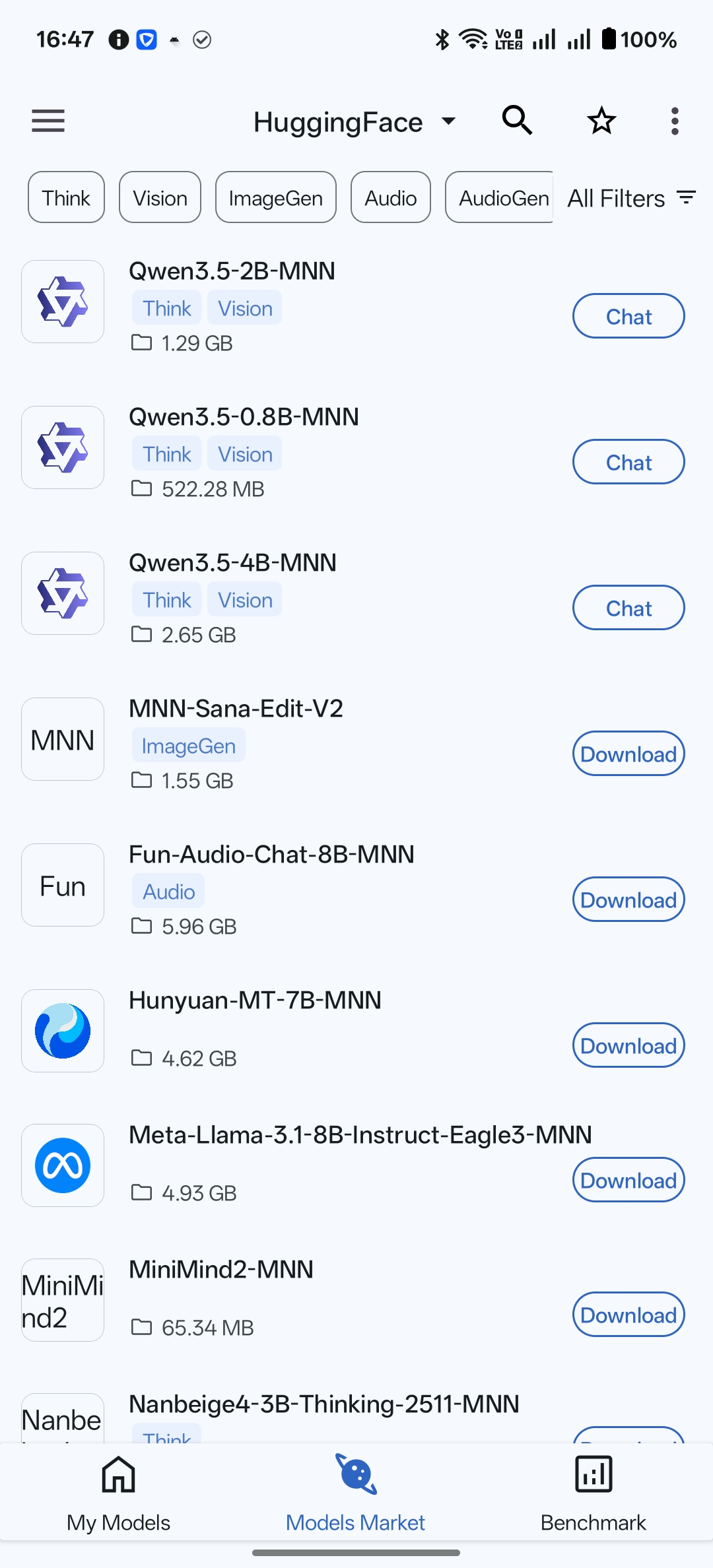Select the Vision filter chip
The width and height of the screenshot is (713, 1568).
[160, 197]
